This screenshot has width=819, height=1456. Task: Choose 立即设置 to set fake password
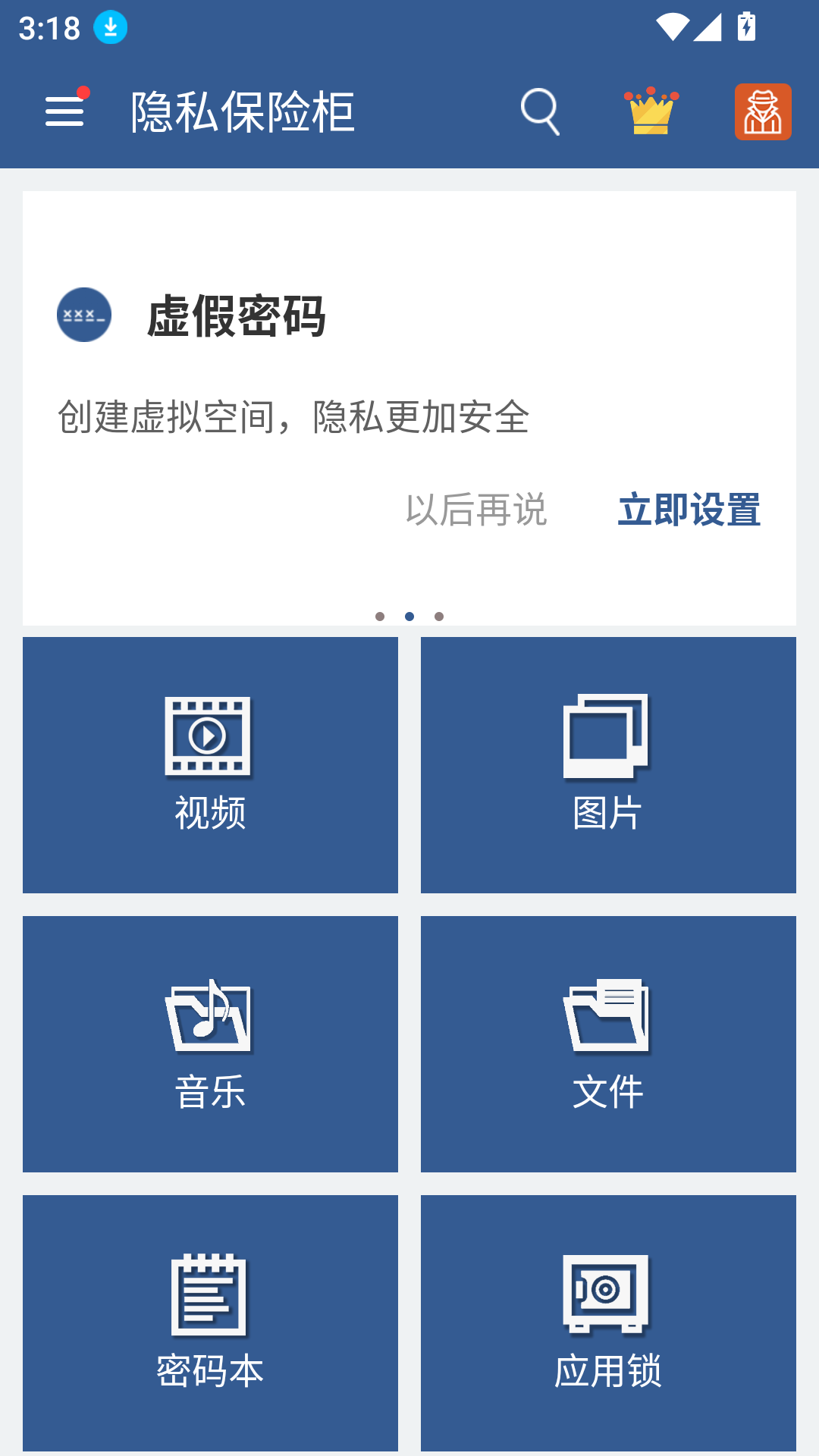[689, 509]
